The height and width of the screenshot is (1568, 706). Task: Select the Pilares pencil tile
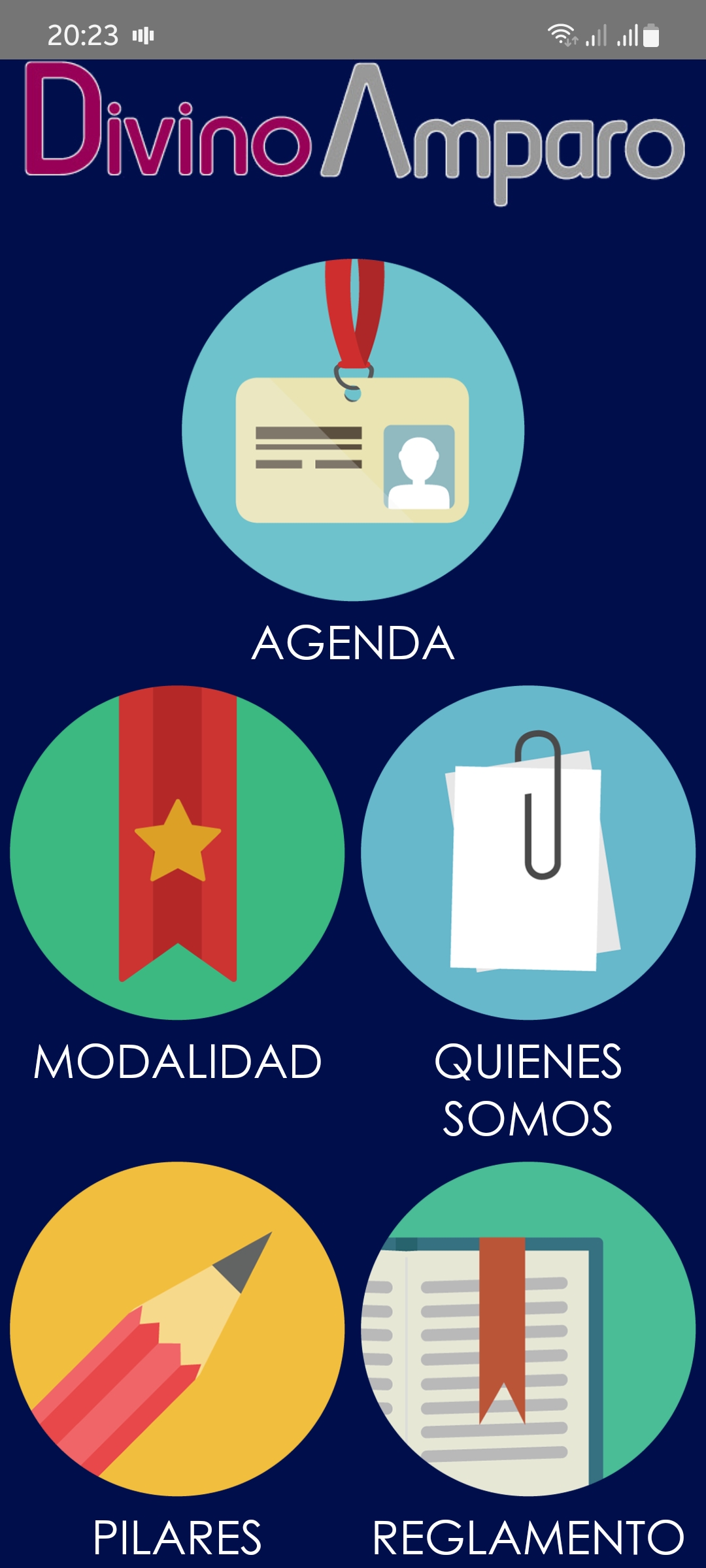pos(177,1328)
